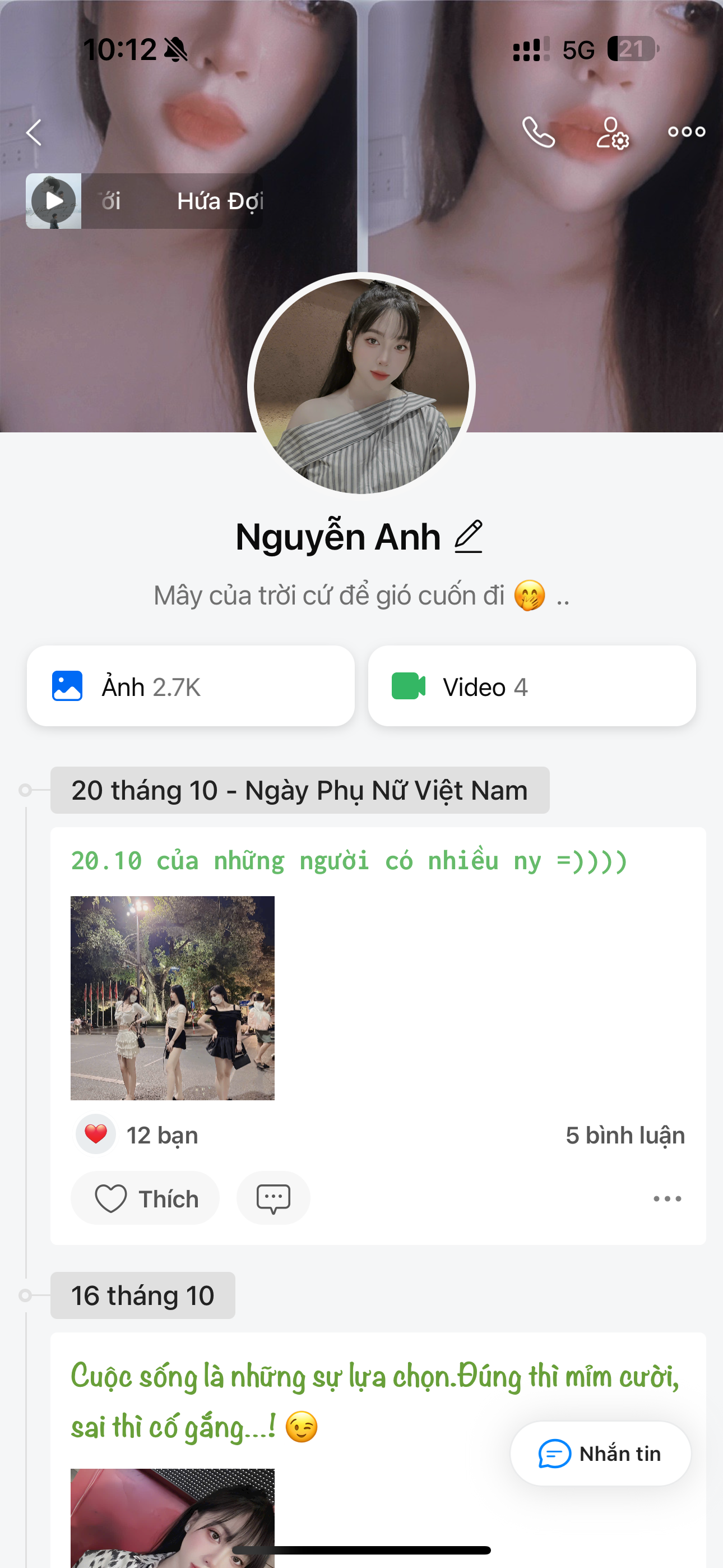Viewport: 723px width, 1568px height.
Task: Edit the profile name with the pencil icon
Action: pos(469,537)
